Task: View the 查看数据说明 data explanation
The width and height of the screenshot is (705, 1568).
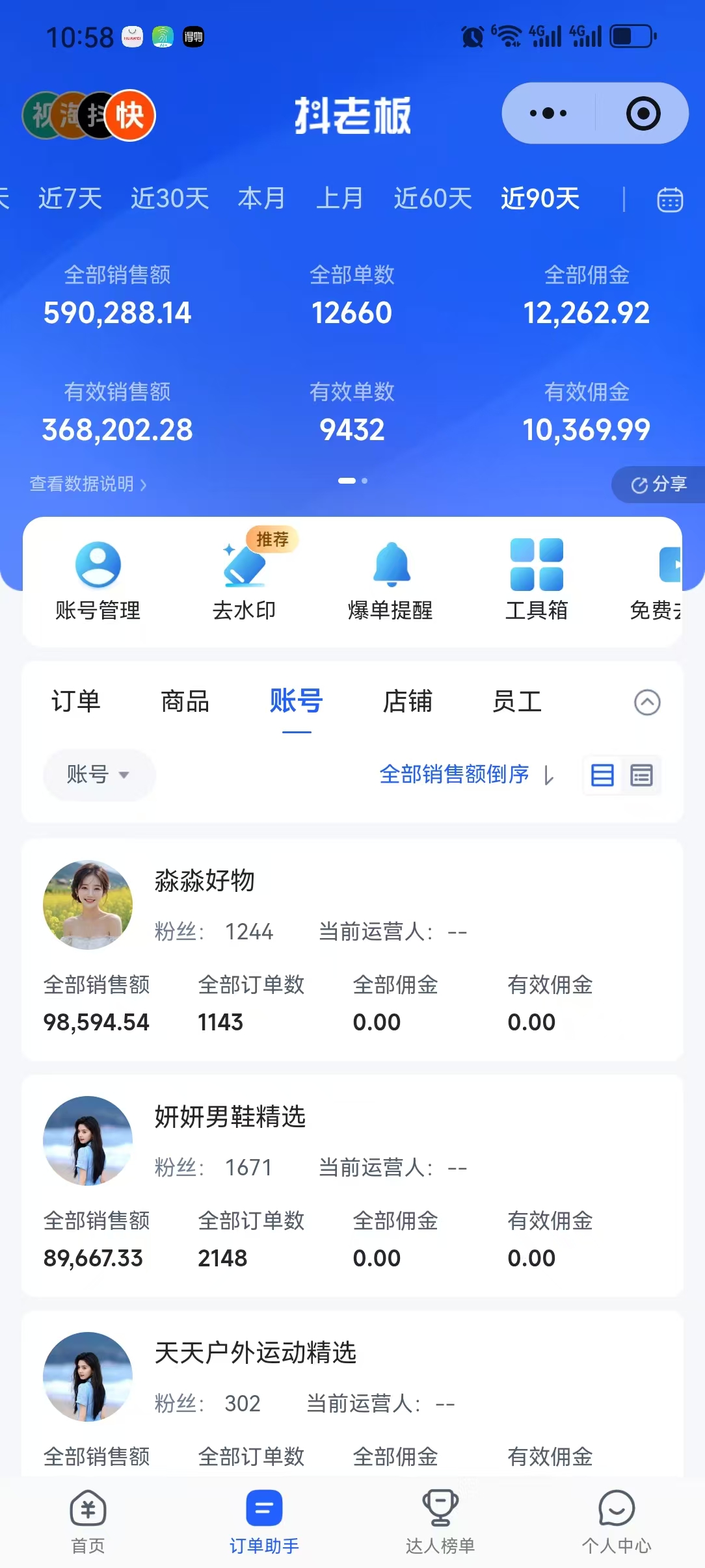Action: click(88, 484)
